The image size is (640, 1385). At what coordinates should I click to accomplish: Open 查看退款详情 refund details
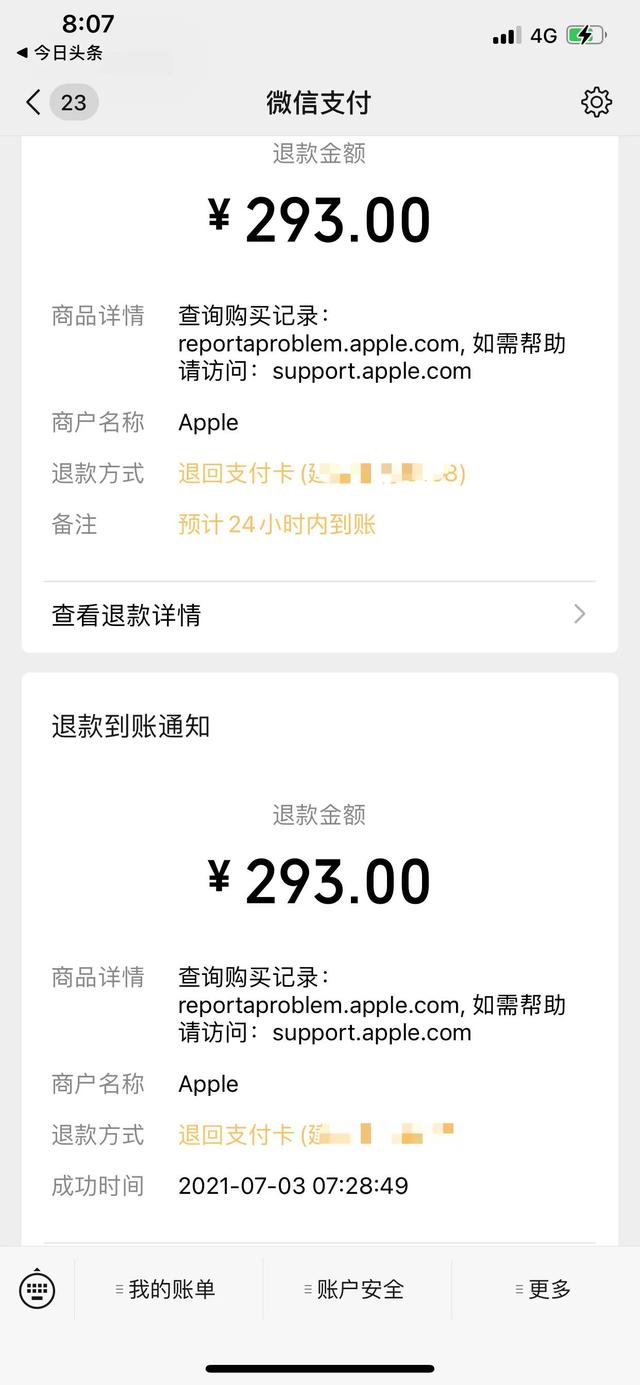(319, 614)
